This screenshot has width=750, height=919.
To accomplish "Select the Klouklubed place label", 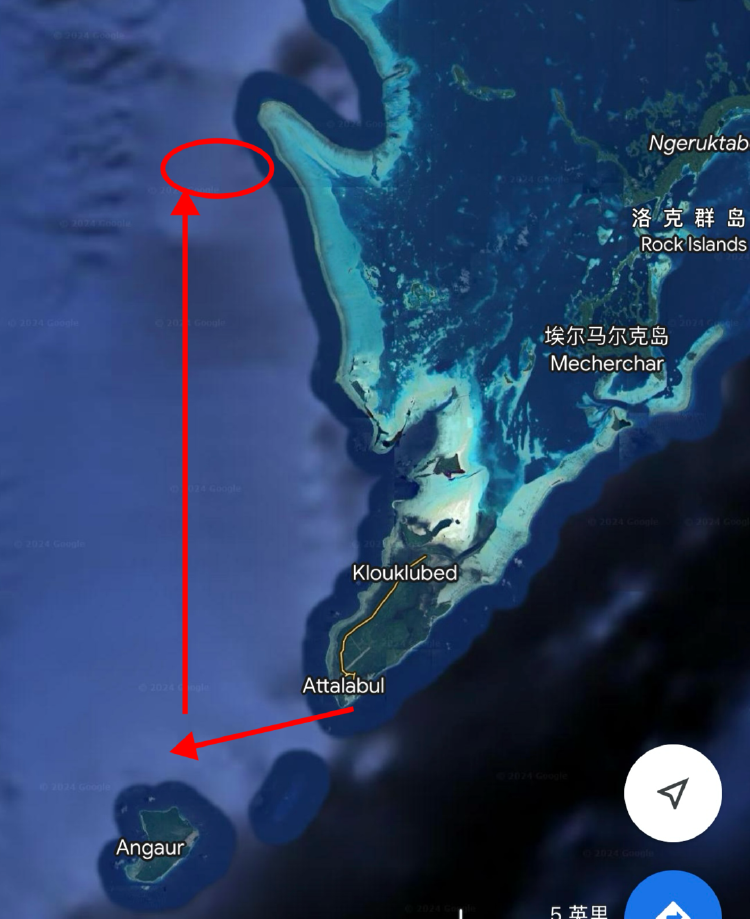I will tap(406, 573).
